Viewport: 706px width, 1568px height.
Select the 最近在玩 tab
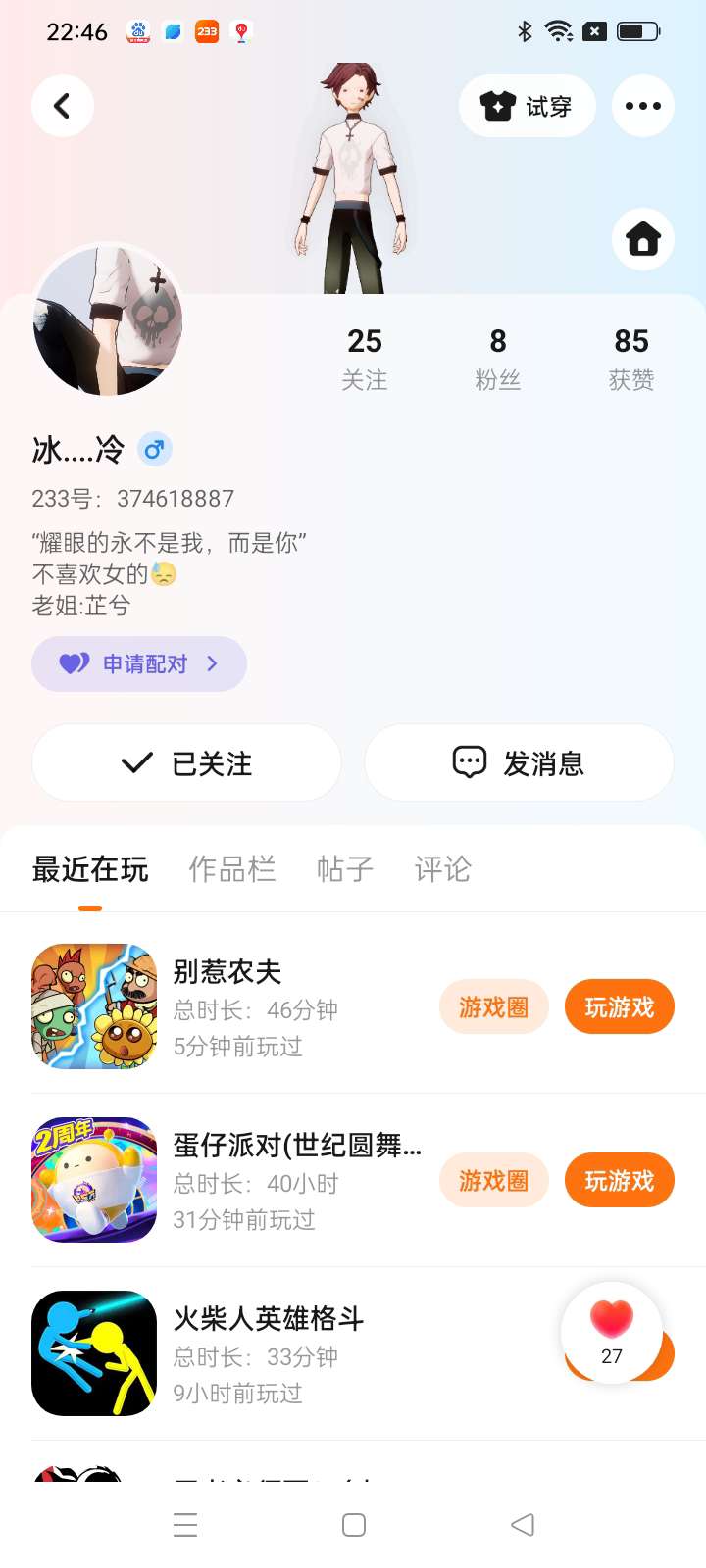point(90,869)
